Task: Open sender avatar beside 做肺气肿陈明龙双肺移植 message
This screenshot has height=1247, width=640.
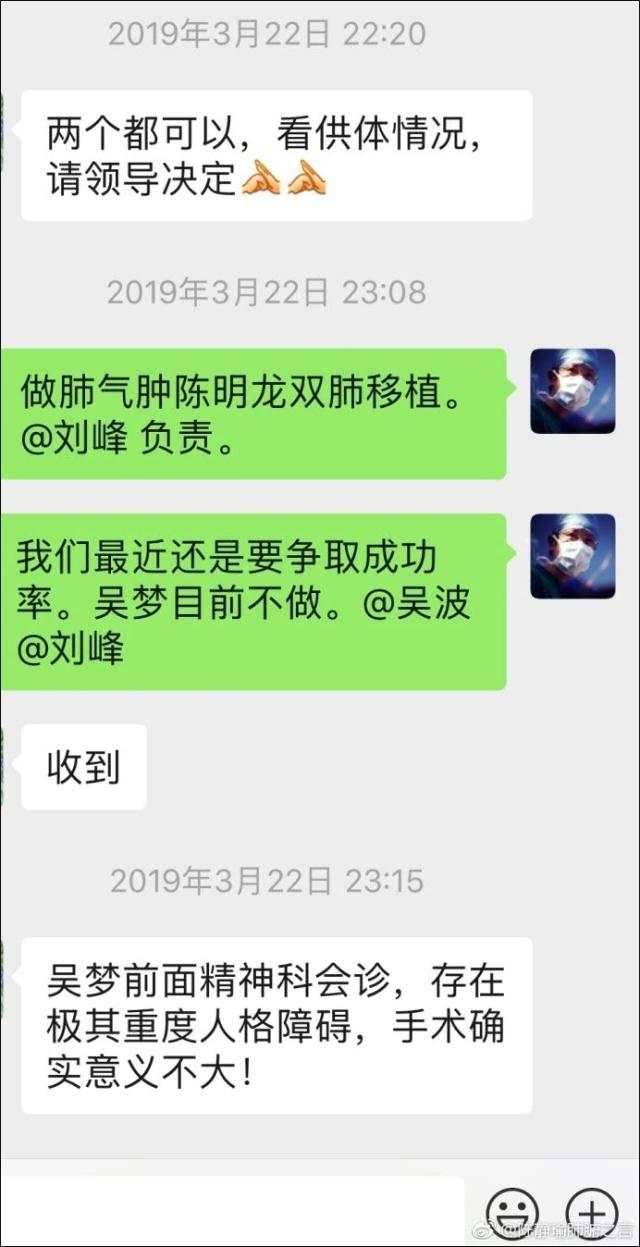Action: (572, 391)
